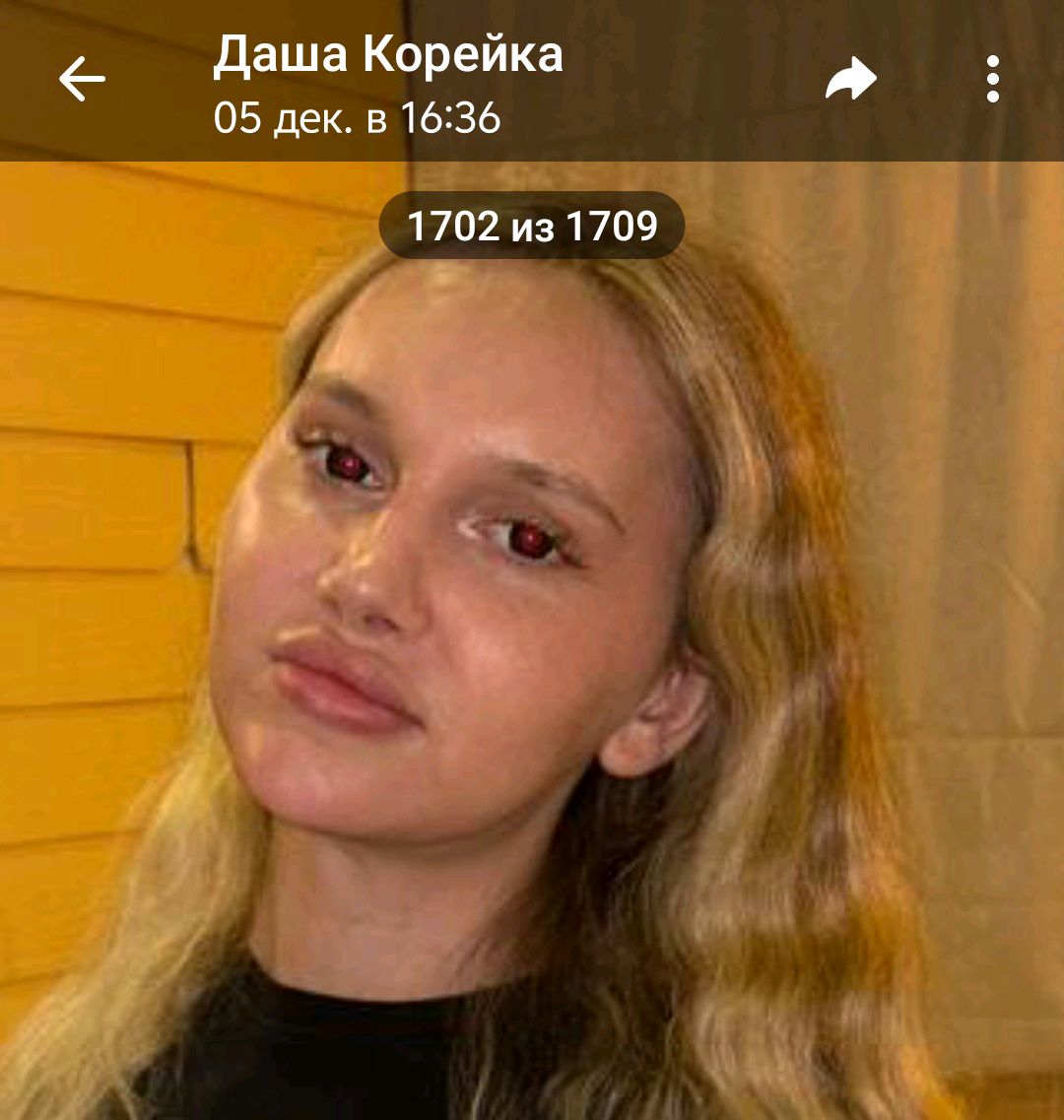Open the three-dot overflow menu
This screenshot has width=1064, height=1120.
[x=992, y=79]
